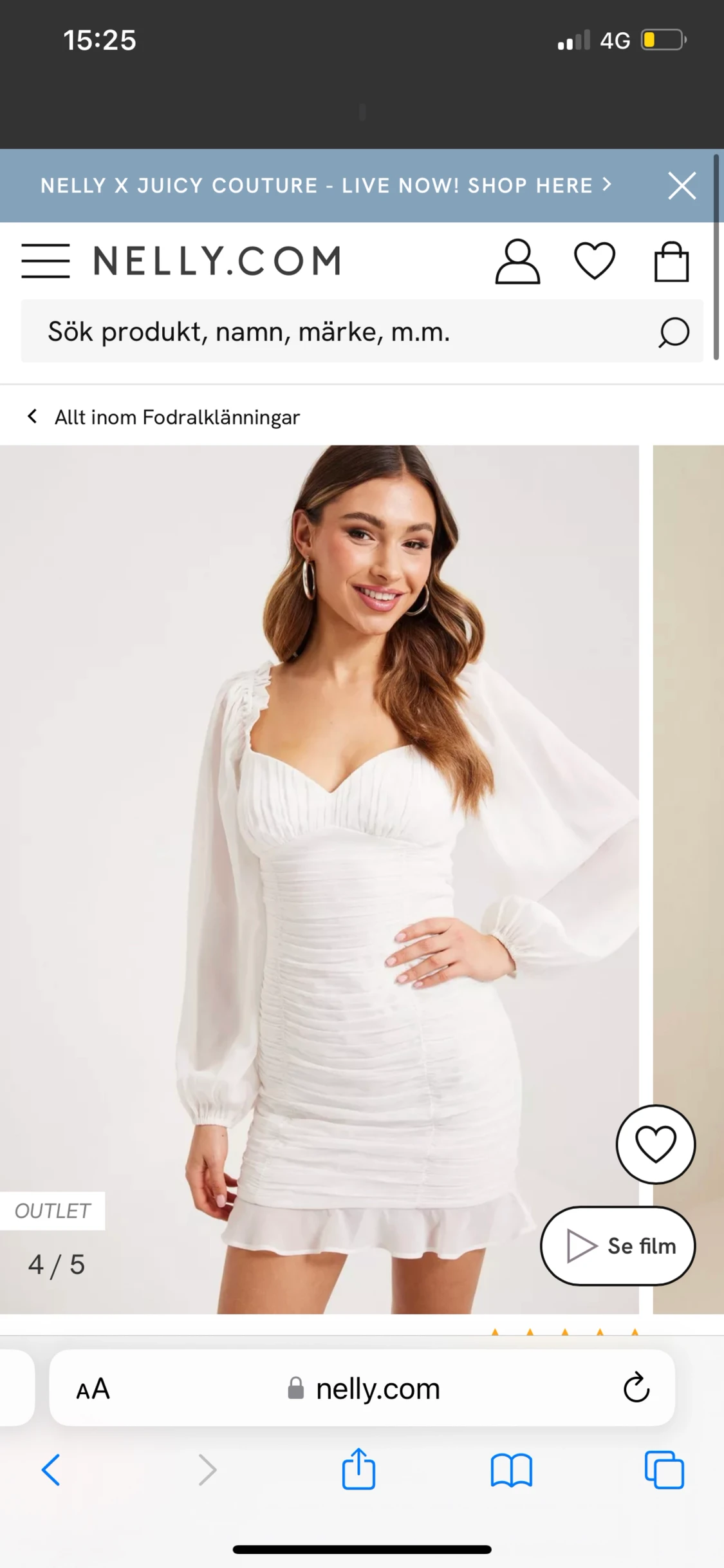This screenshot has width=724, height=1568.
Task: Go back to Allt inom Fodralklänningar
Action: pyautogui.click(x=164, y=417)
